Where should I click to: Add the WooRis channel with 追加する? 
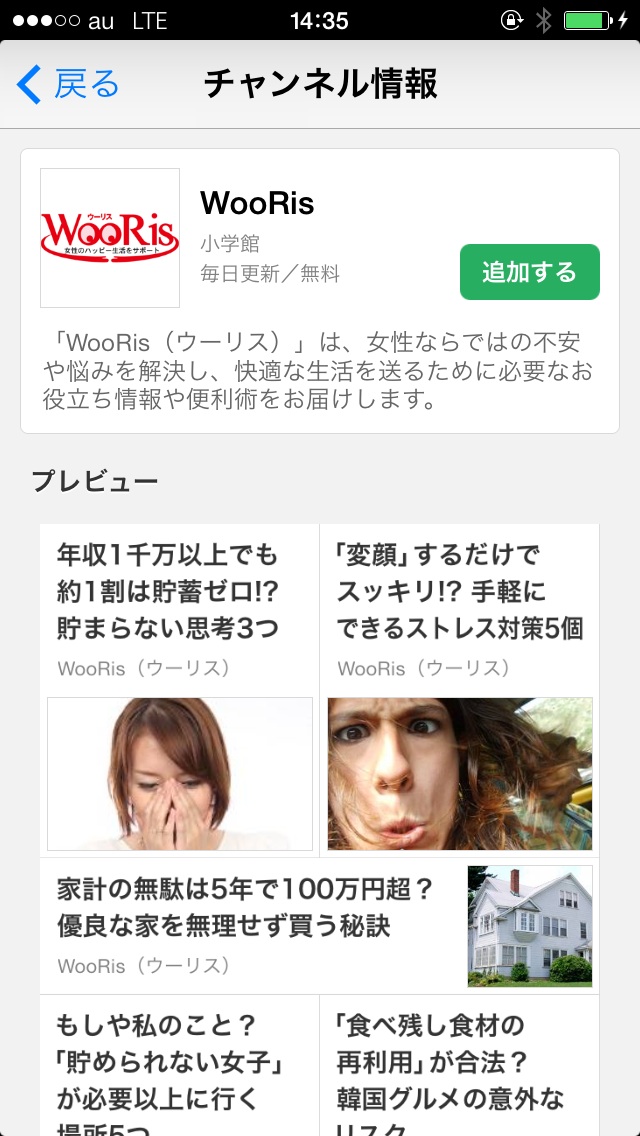530,272
